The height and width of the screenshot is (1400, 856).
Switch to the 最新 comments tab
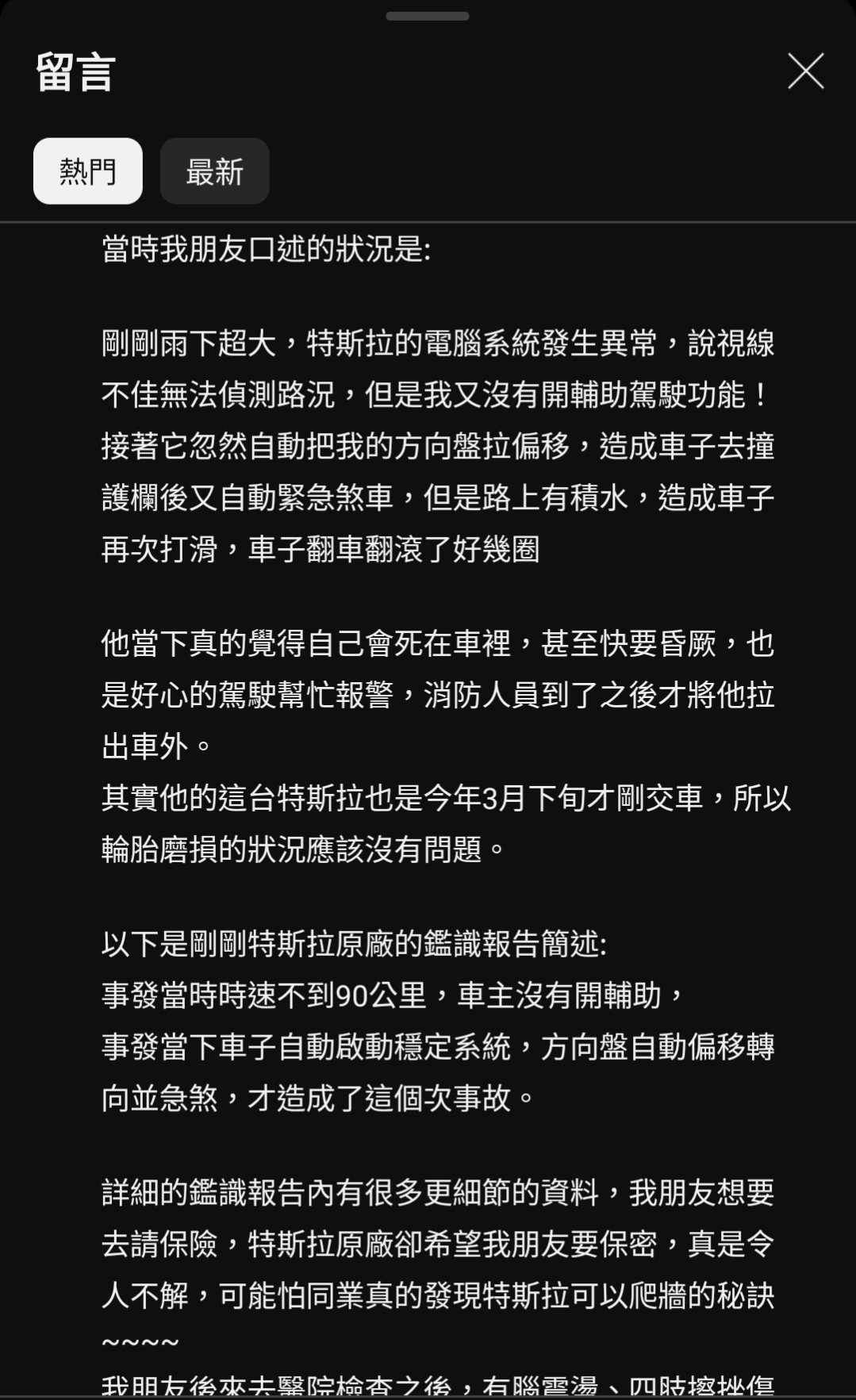click(214, 171)
